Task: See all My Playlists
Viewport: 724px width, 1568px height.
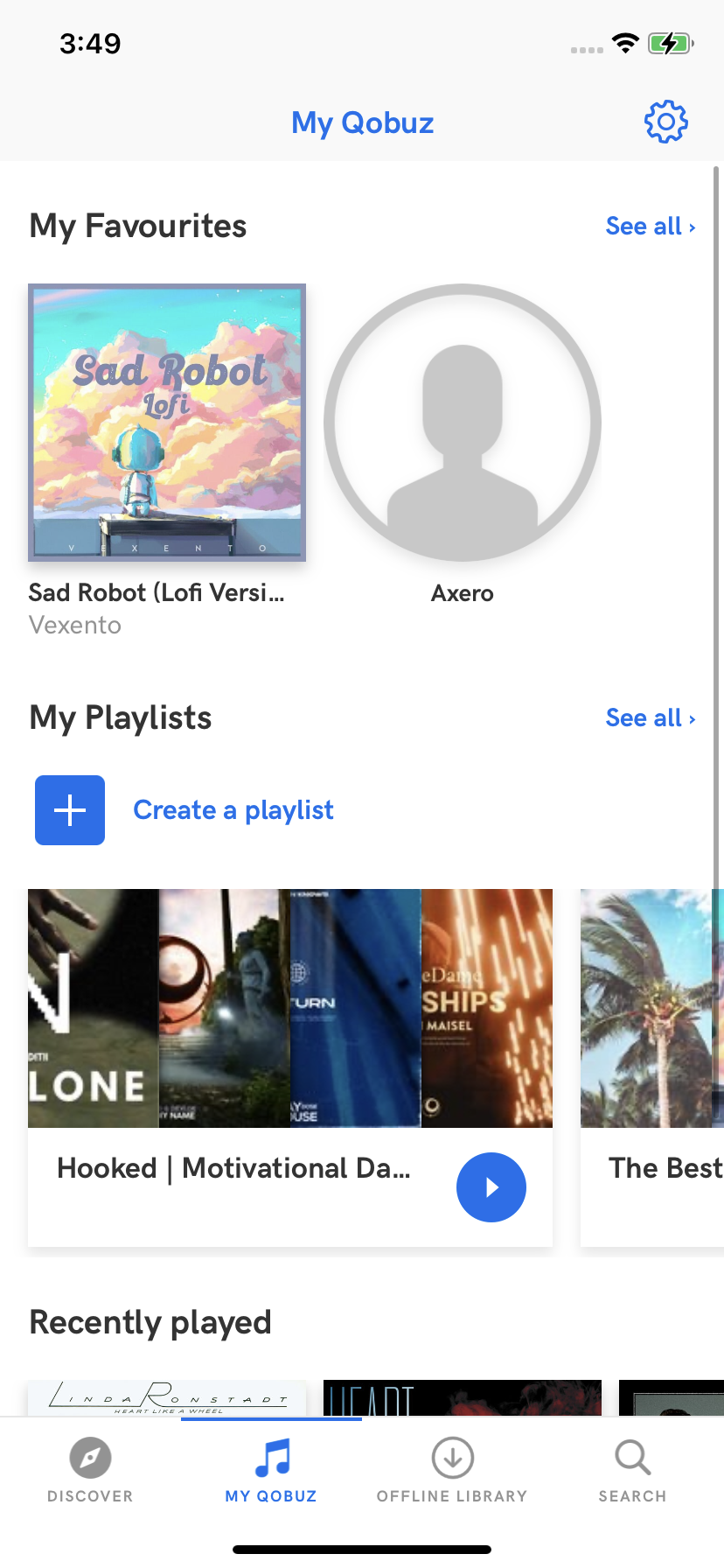Action: (x=650, y=718)
